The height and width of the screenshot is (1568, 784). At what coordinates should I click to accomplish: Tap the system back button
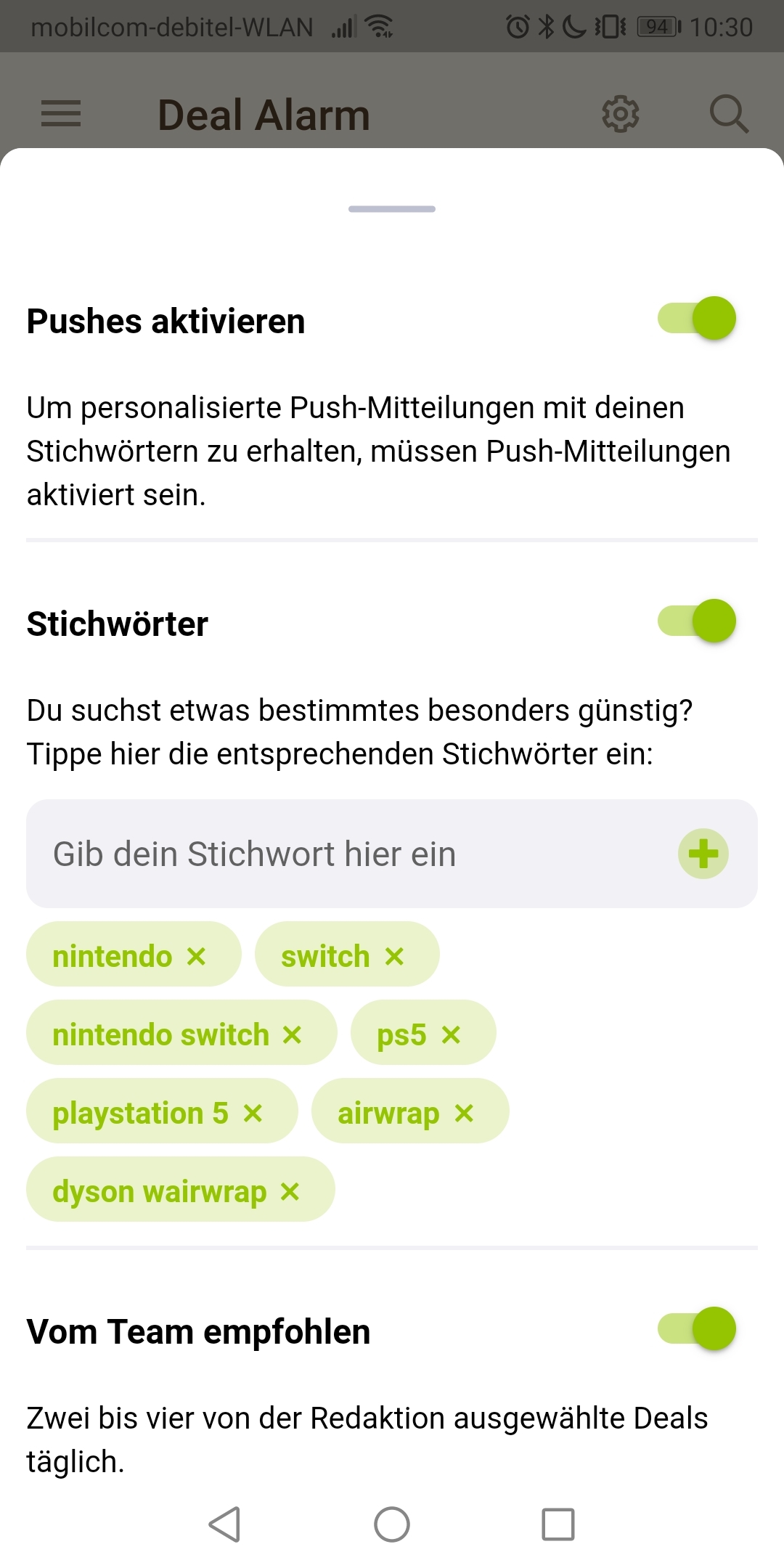click(225, 1524)
